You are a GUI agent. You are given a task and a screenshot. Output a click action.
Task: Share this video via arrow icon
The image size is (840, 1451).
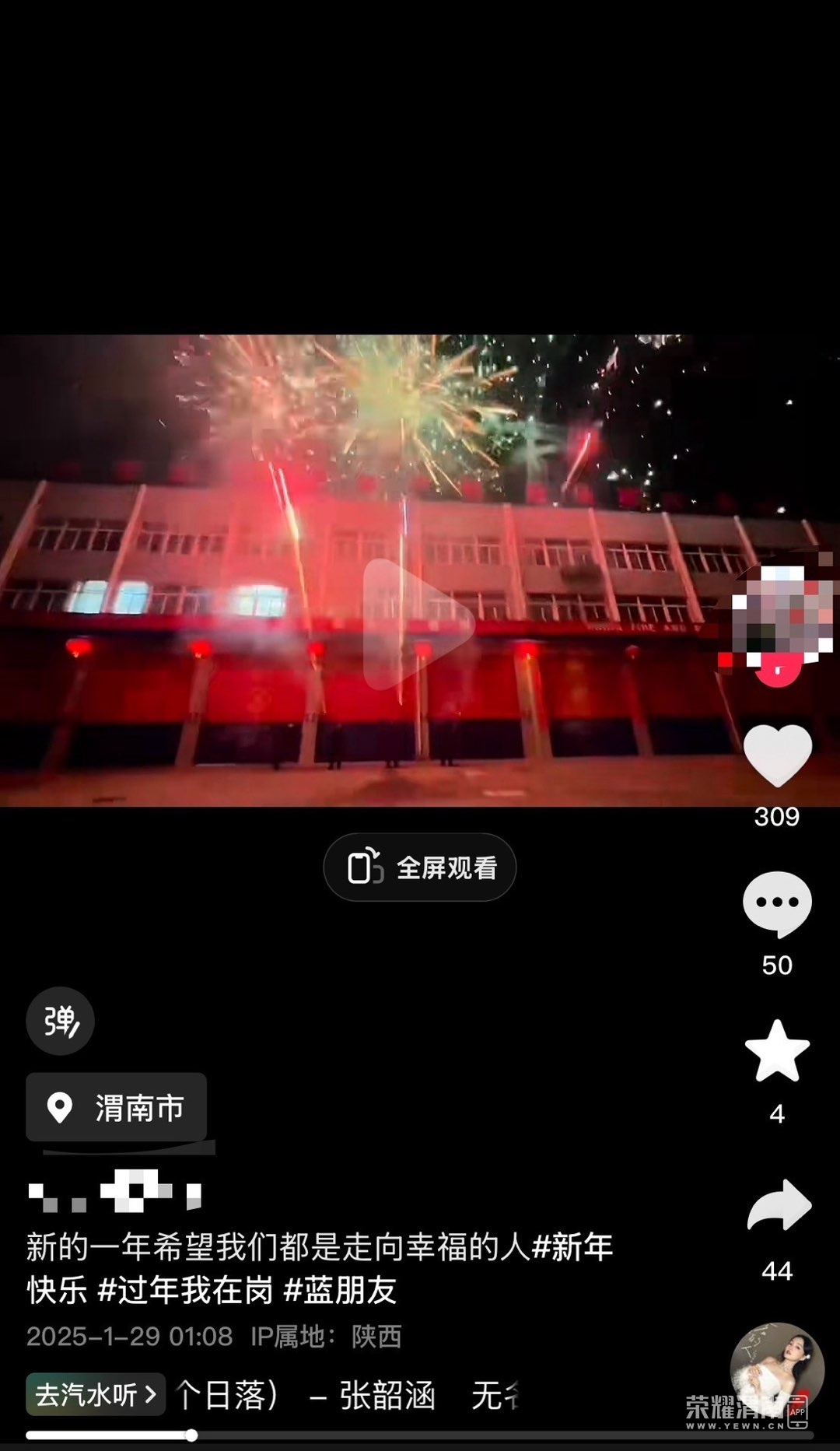(x=779, y=1206)
